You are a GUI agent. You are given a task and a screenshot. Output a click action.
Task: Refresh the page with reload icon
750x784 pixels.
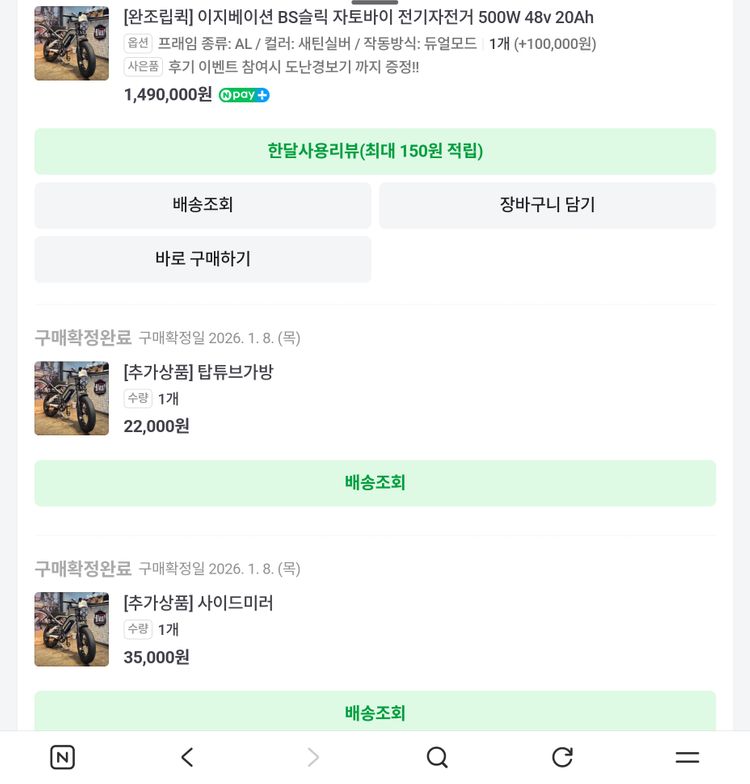coord(562,757)
